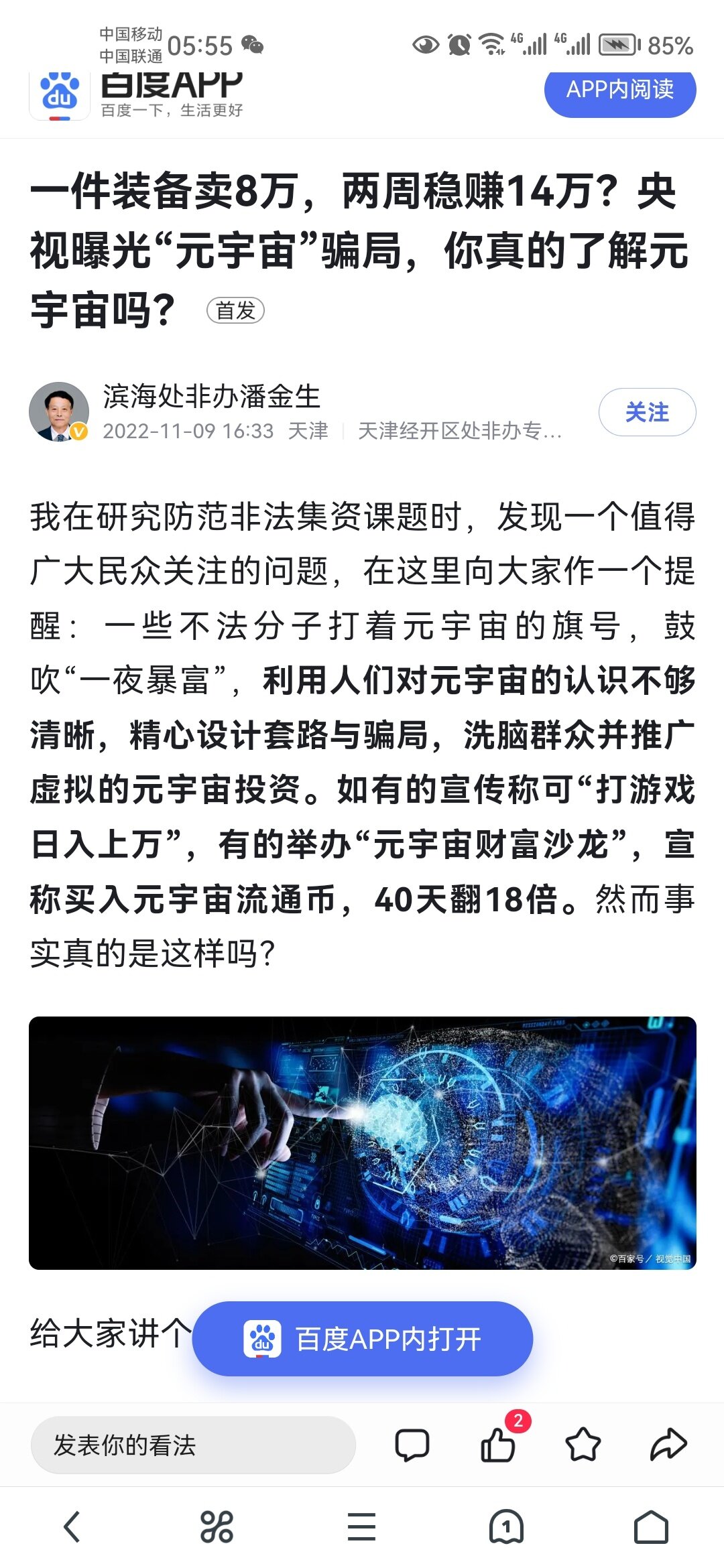
Task: Open the article's metaverse image
Action: 362,1142
